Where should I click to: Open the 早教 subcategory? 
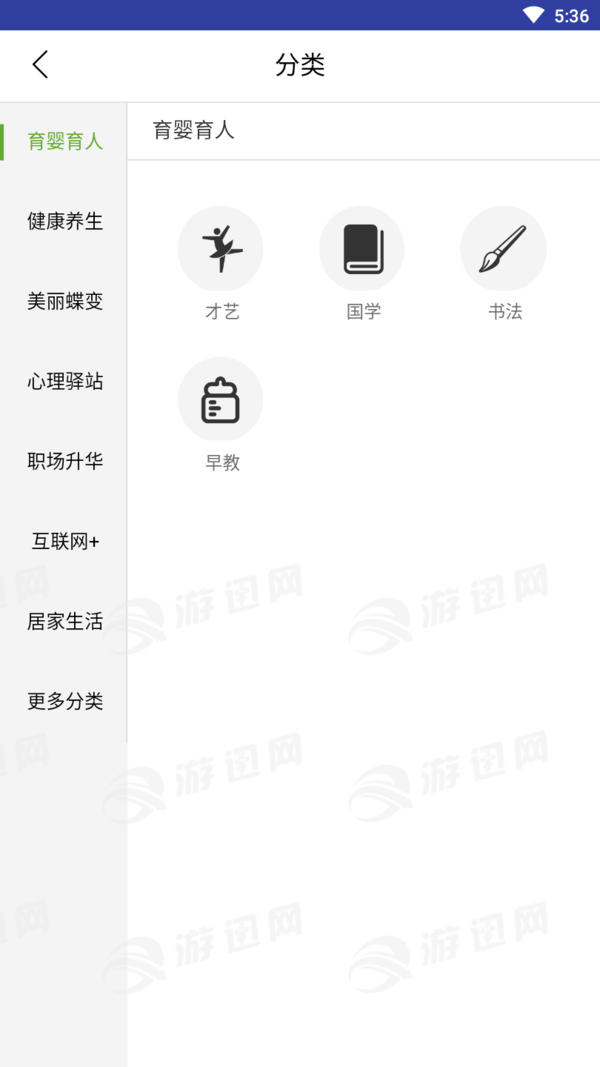(220, 415)
